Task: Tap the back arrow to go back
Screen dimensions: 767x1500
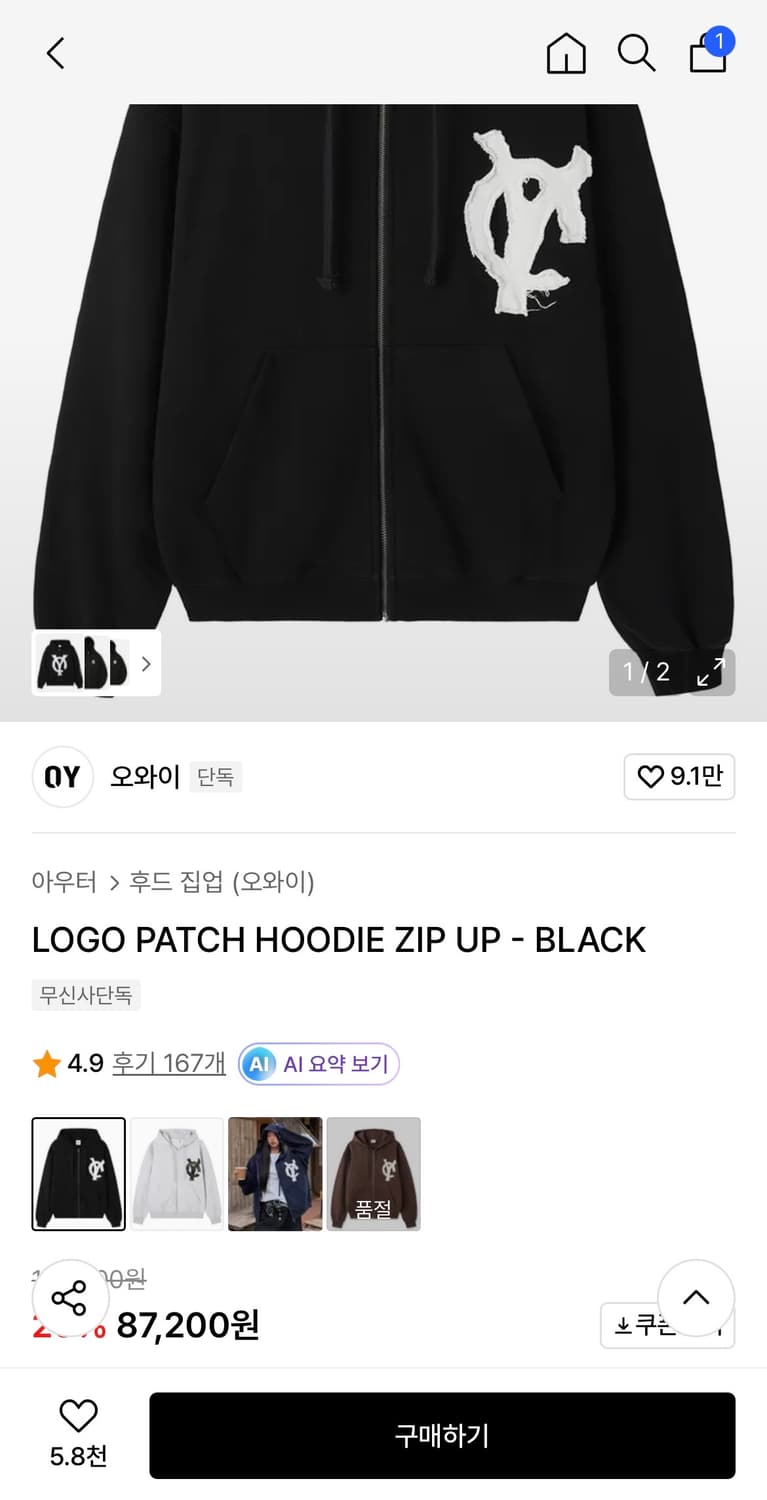Action: click(54, 53)
